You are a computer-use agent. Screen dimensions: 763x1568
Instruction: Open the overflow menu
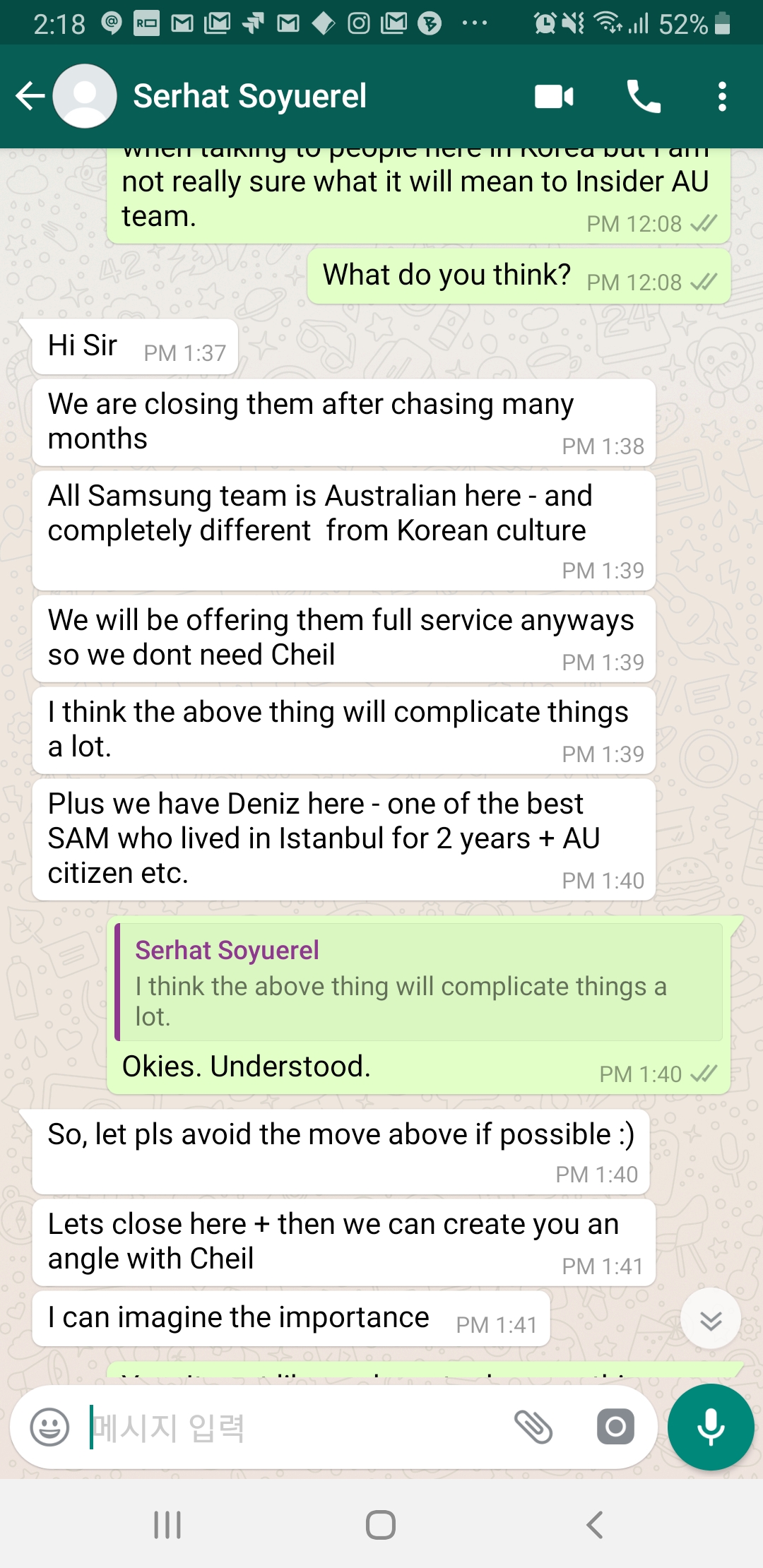pyautogui.click(x=721, y=96)
